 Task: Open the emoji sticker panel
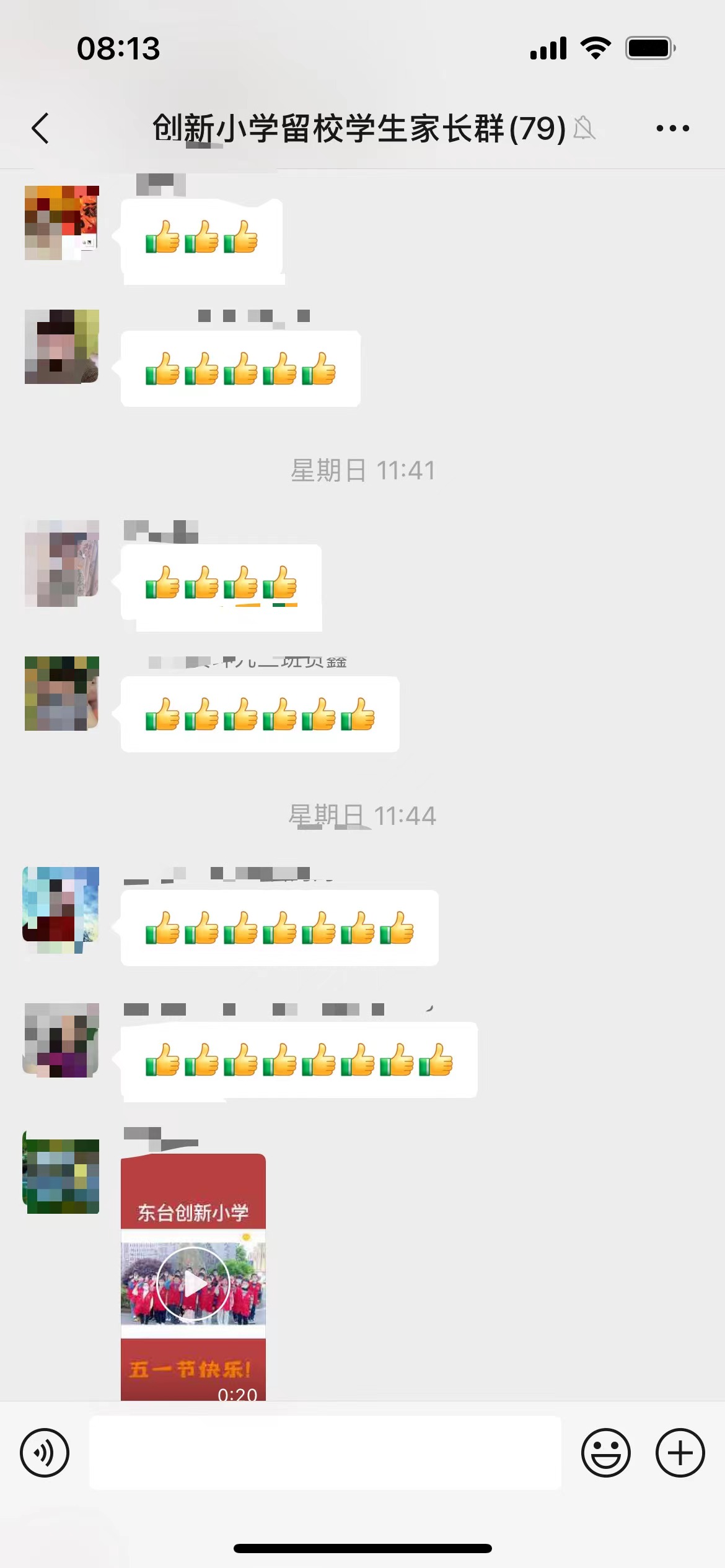pyautogui.click(x=605, y=1453)
